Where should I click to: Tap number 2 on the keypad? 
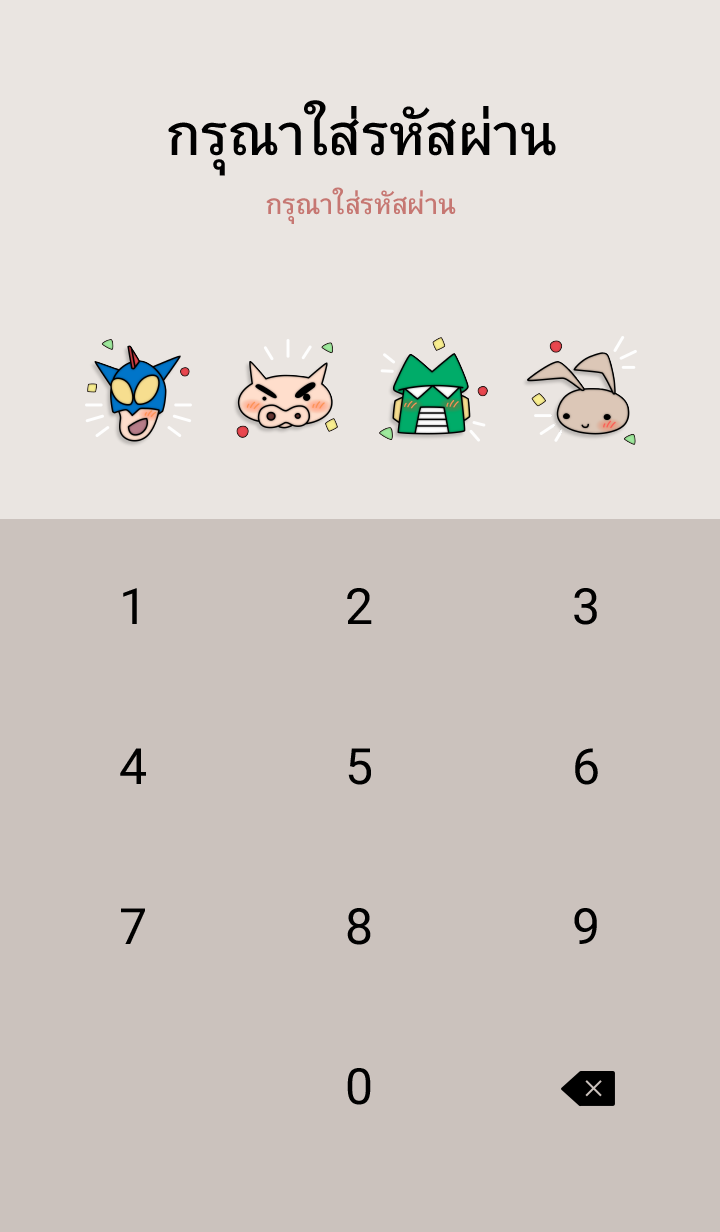[x=359, y=607]
